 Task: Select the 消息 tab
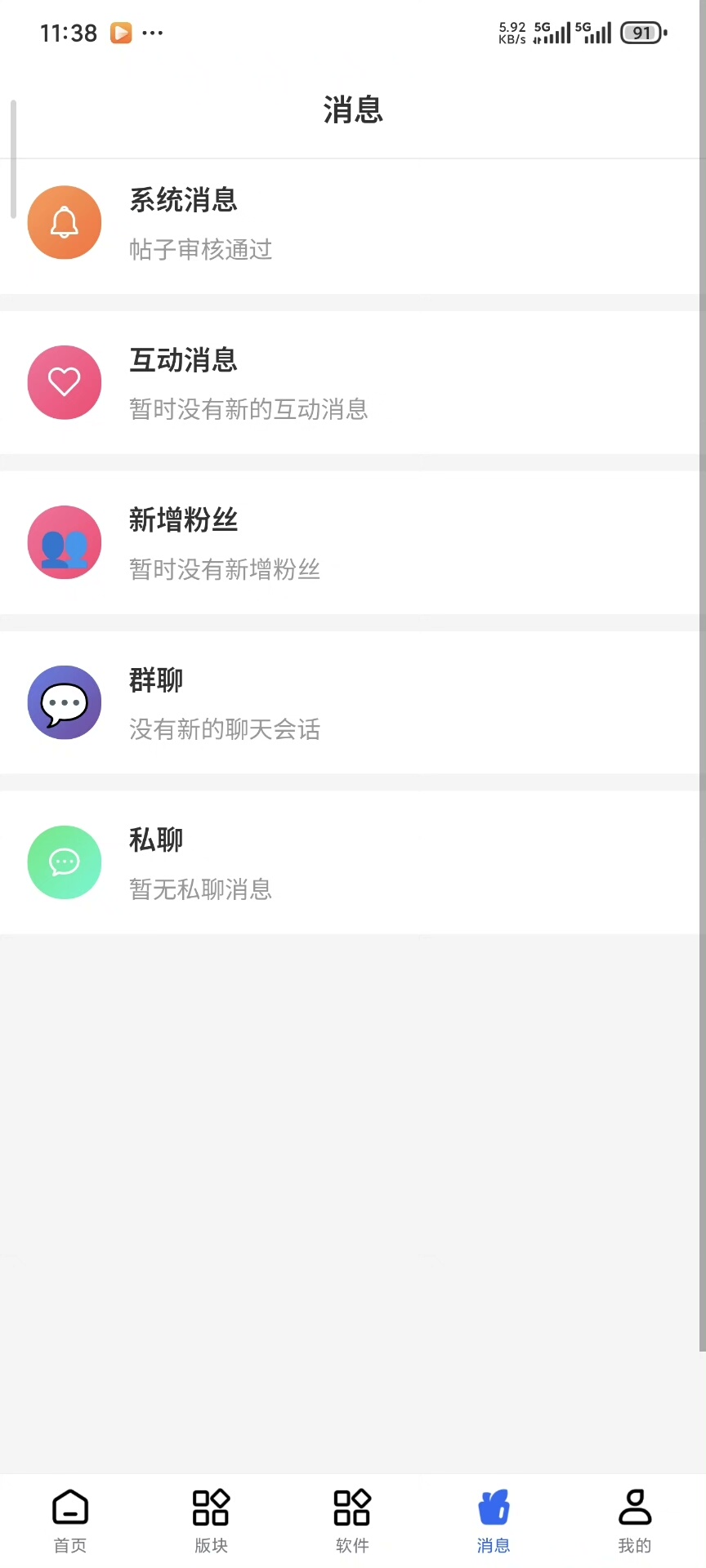(494, 1521)
